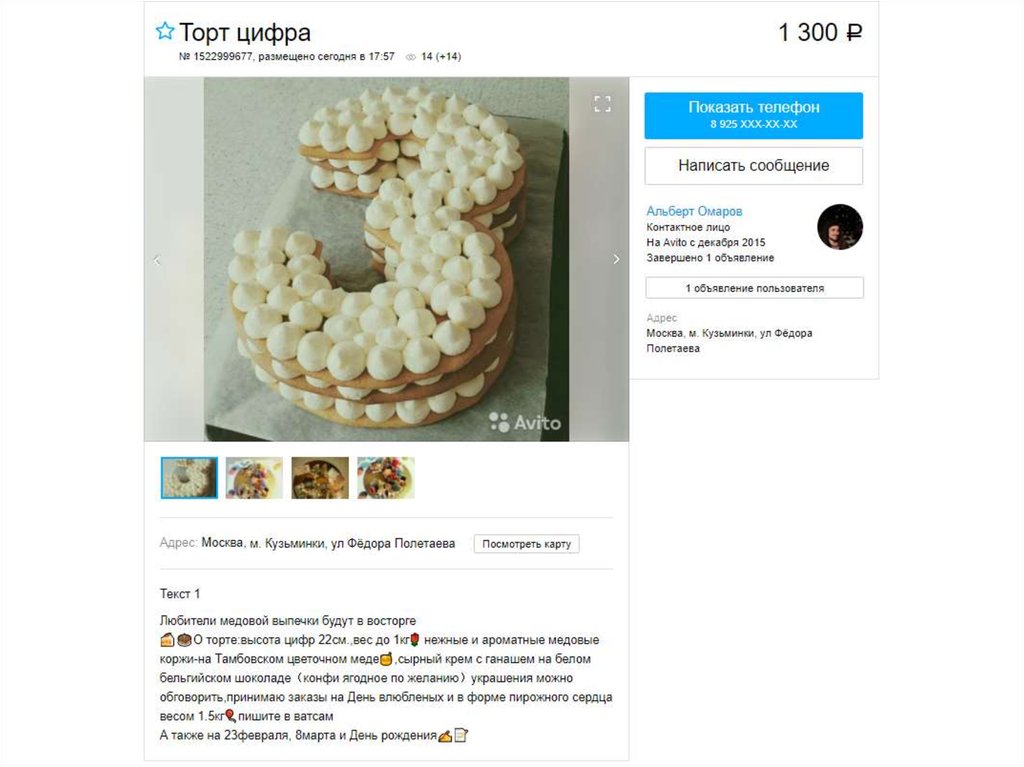Go to the next photo
The width and height of the screenshot is (1024, 767).
click(616, 259)
